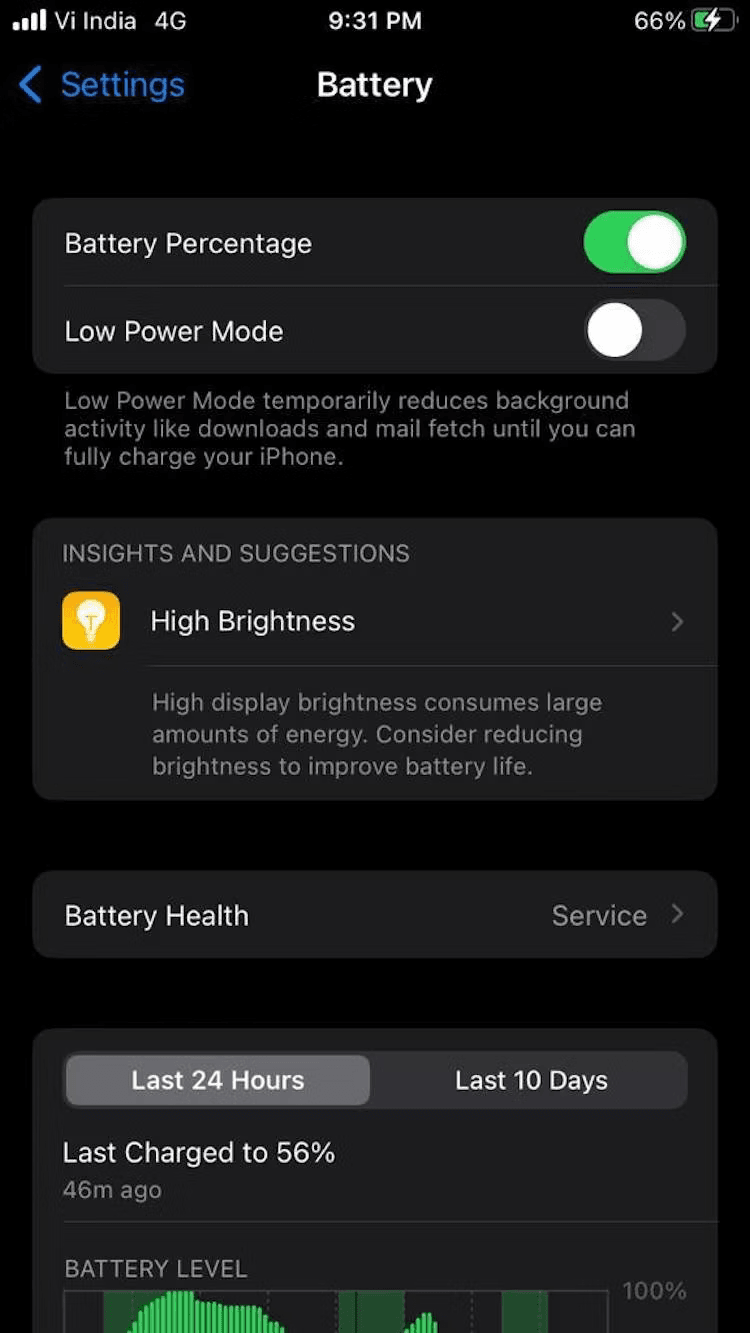Image resolution: width=750 pixels, height=1333 pixels.
Task: Select the Last 24 Hours segment
Action: 218,1080
